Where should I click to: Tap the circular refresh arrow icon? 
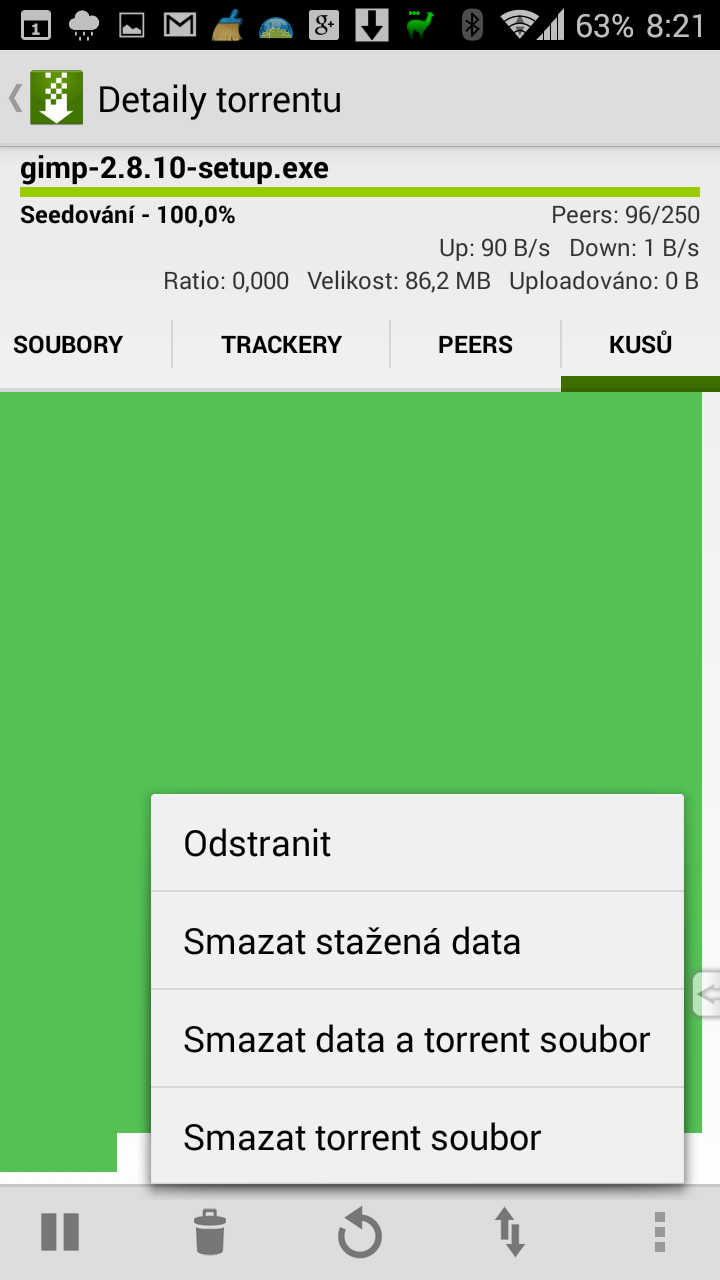click(x=359, y=1233)
